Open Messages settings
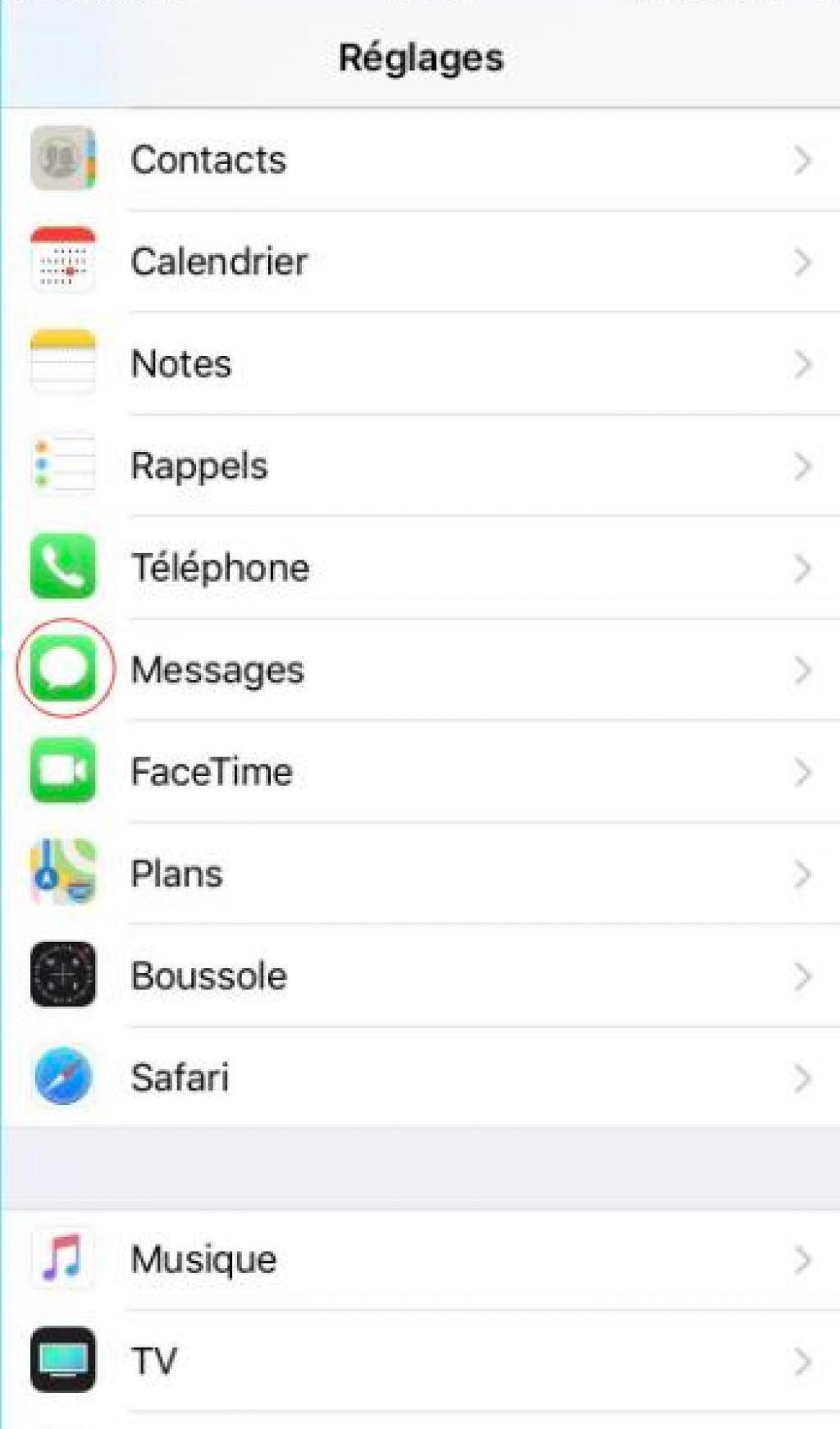840x1429 pixels. (x=420, y=669)
